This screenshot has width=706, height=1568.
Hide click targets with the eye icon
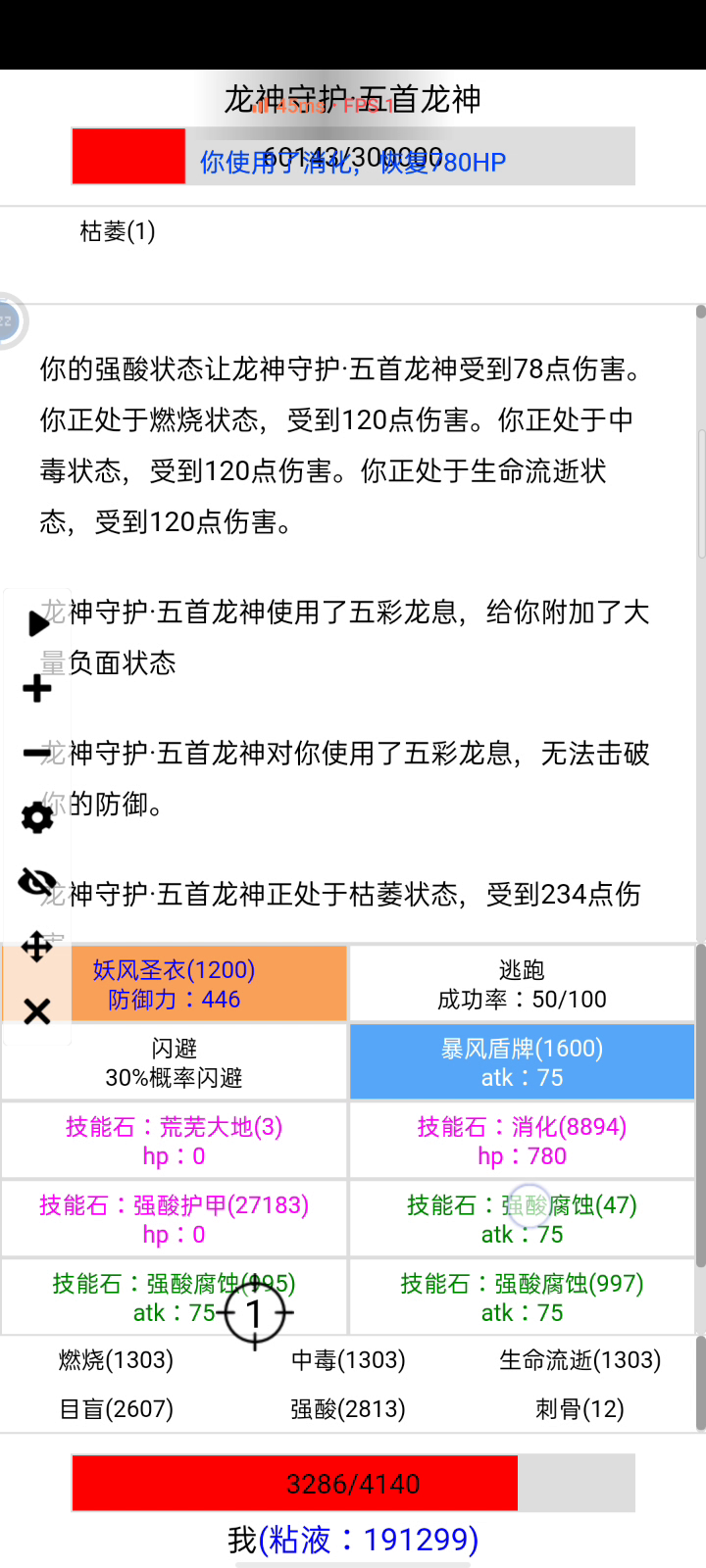37,882
